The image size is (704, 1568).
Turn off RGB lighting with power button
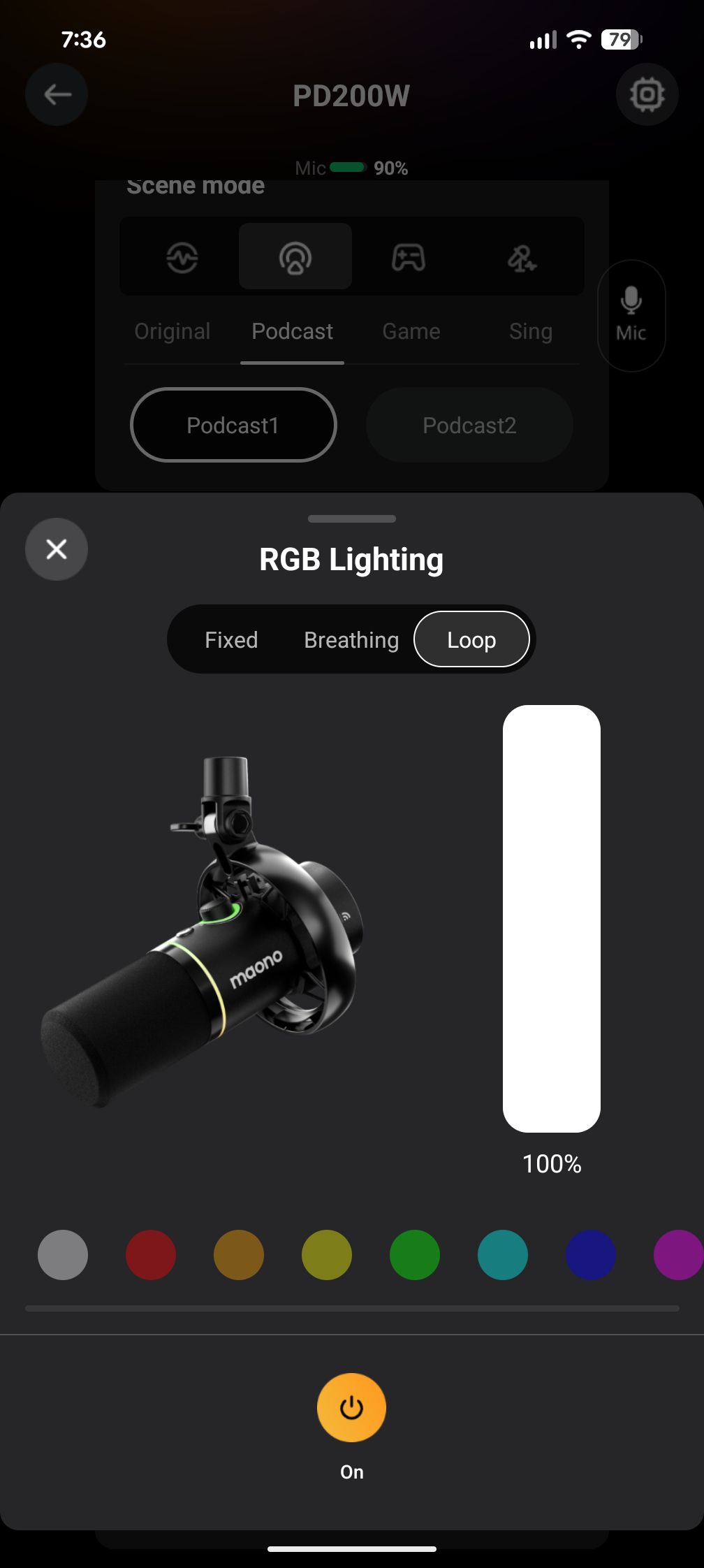point(351,1407)
